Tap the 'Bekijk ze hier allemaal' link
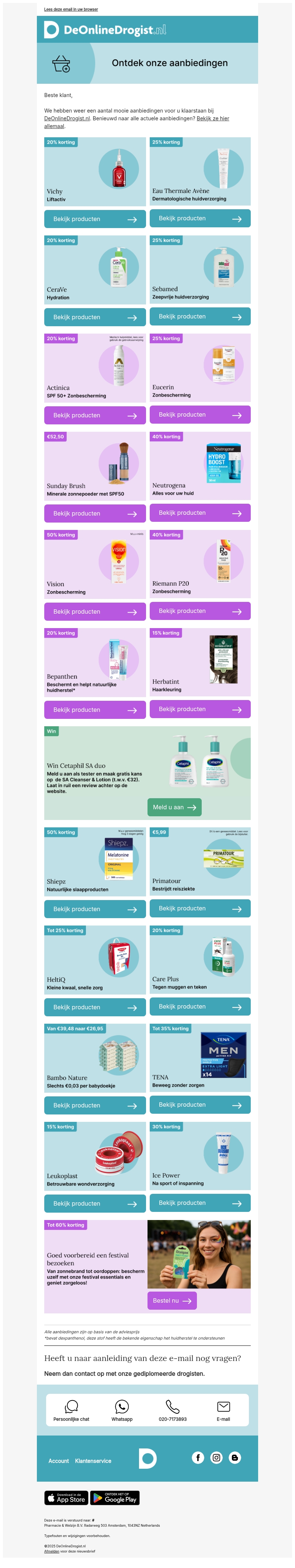This screenshot has width=295, height=1568. coord(212,119)
